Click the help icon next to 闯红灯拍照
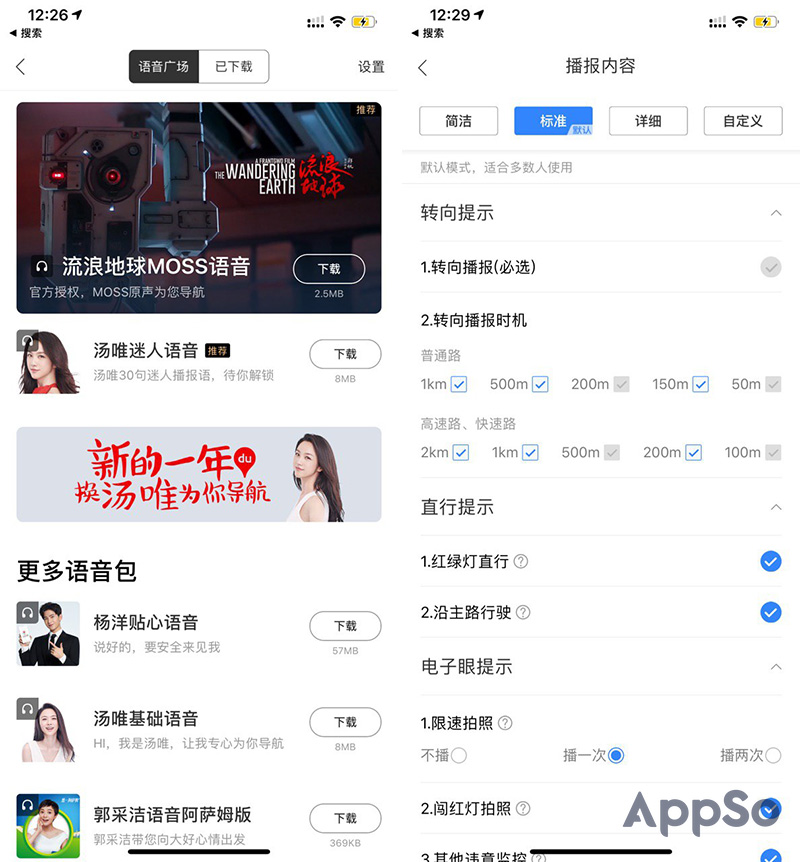The width and height of the screenshot is (800, 862). click(524, 808)
